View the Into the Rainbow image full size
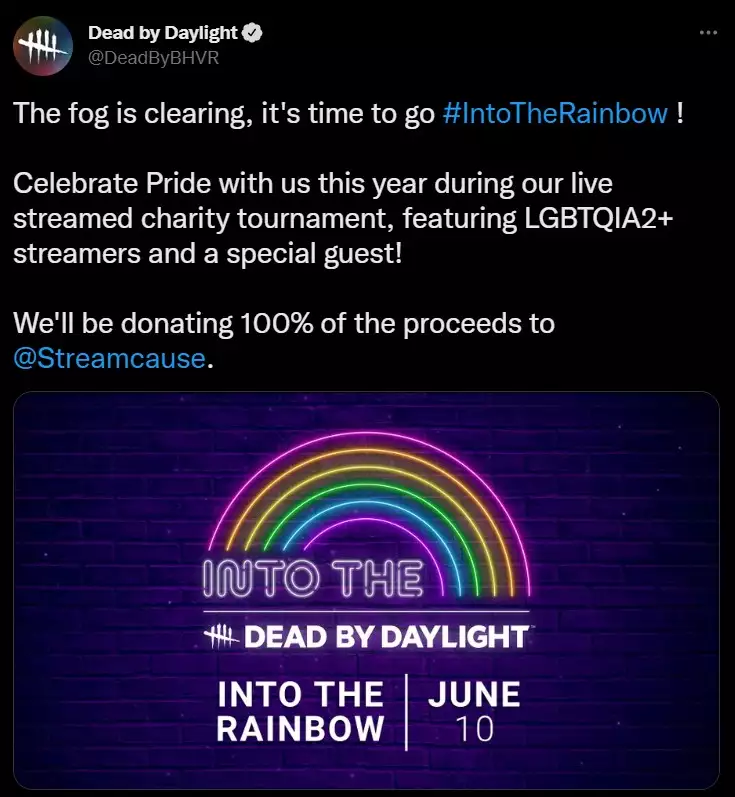The height and width of the screenshot is (797, 735). pos(366,590)
